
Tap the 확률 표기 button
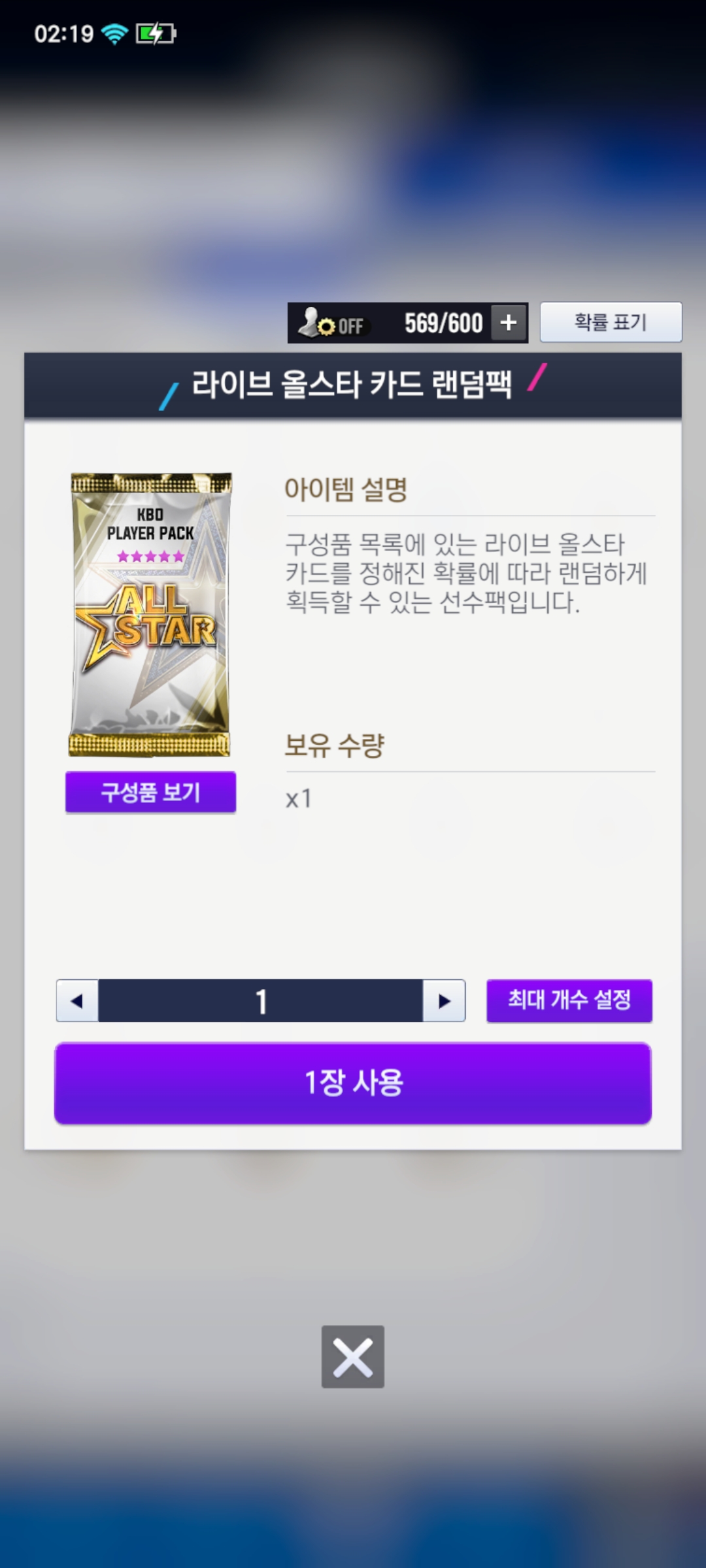tap(611, 322)
